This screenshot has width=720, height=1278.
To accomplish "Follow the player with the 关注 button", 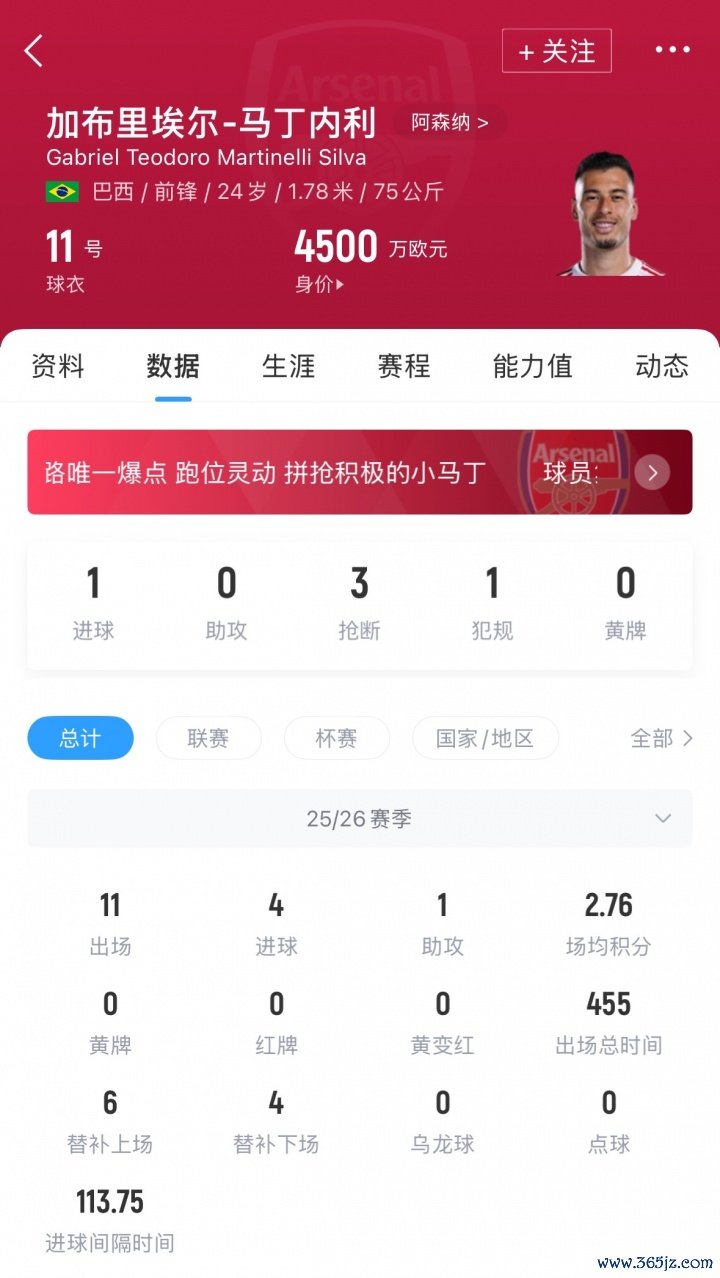I will (556, 51).
